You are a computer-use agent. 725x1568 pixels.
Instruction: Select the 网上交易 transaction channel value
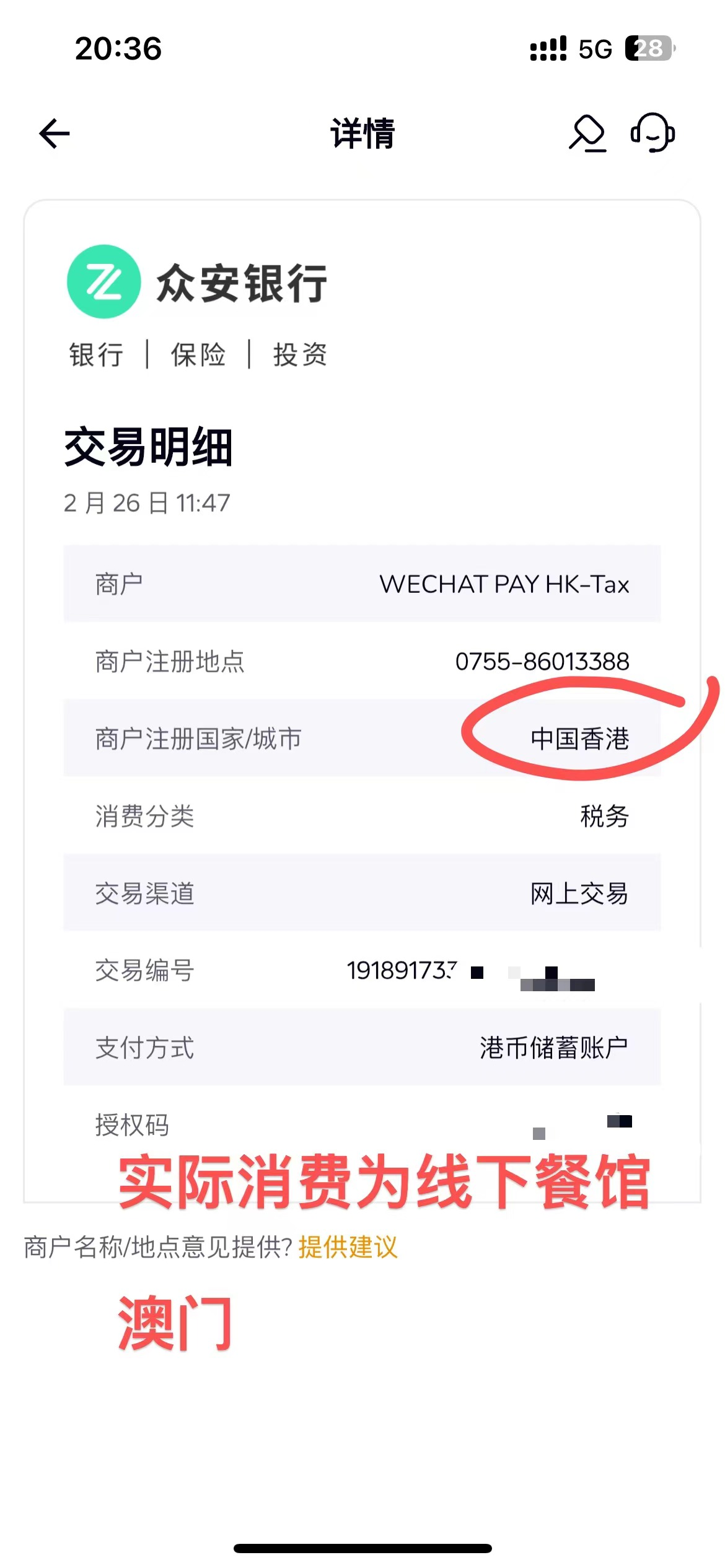(x=579, y=894)
